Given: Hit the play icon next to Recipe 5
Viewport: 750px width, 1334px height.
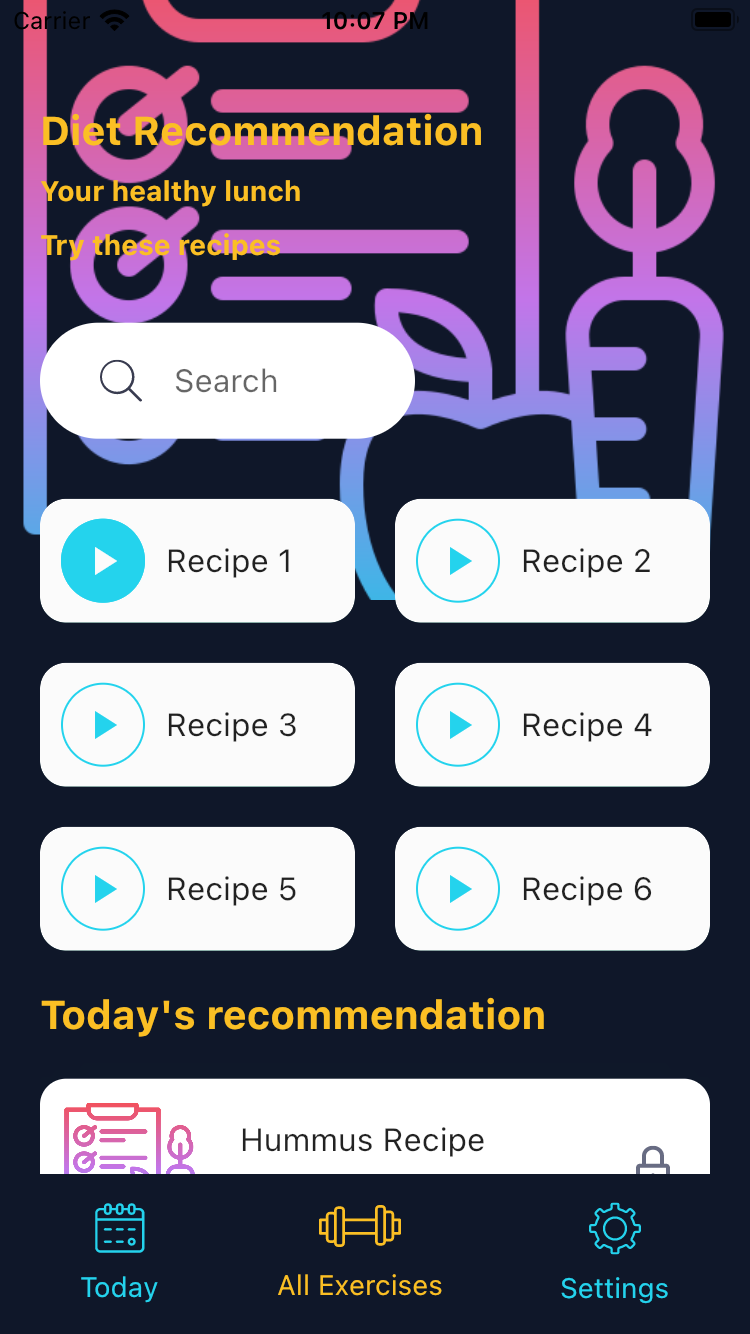Looking at the screenshot, I should pos(102,889).
